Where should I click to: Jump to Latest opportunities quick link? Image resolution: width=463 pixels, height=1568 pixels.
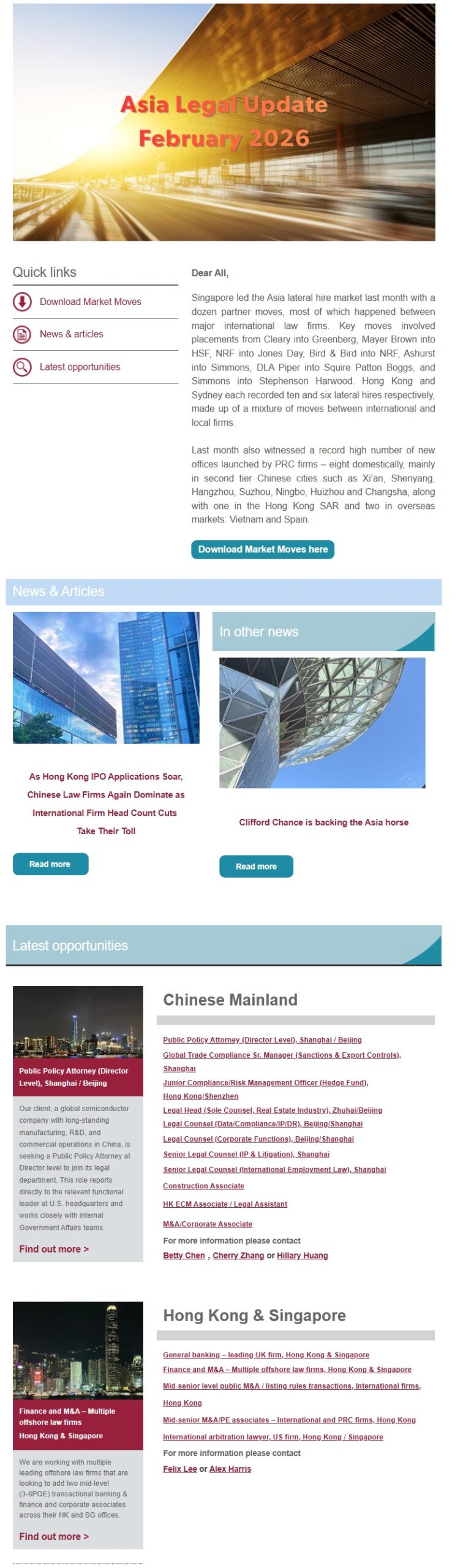80,366
